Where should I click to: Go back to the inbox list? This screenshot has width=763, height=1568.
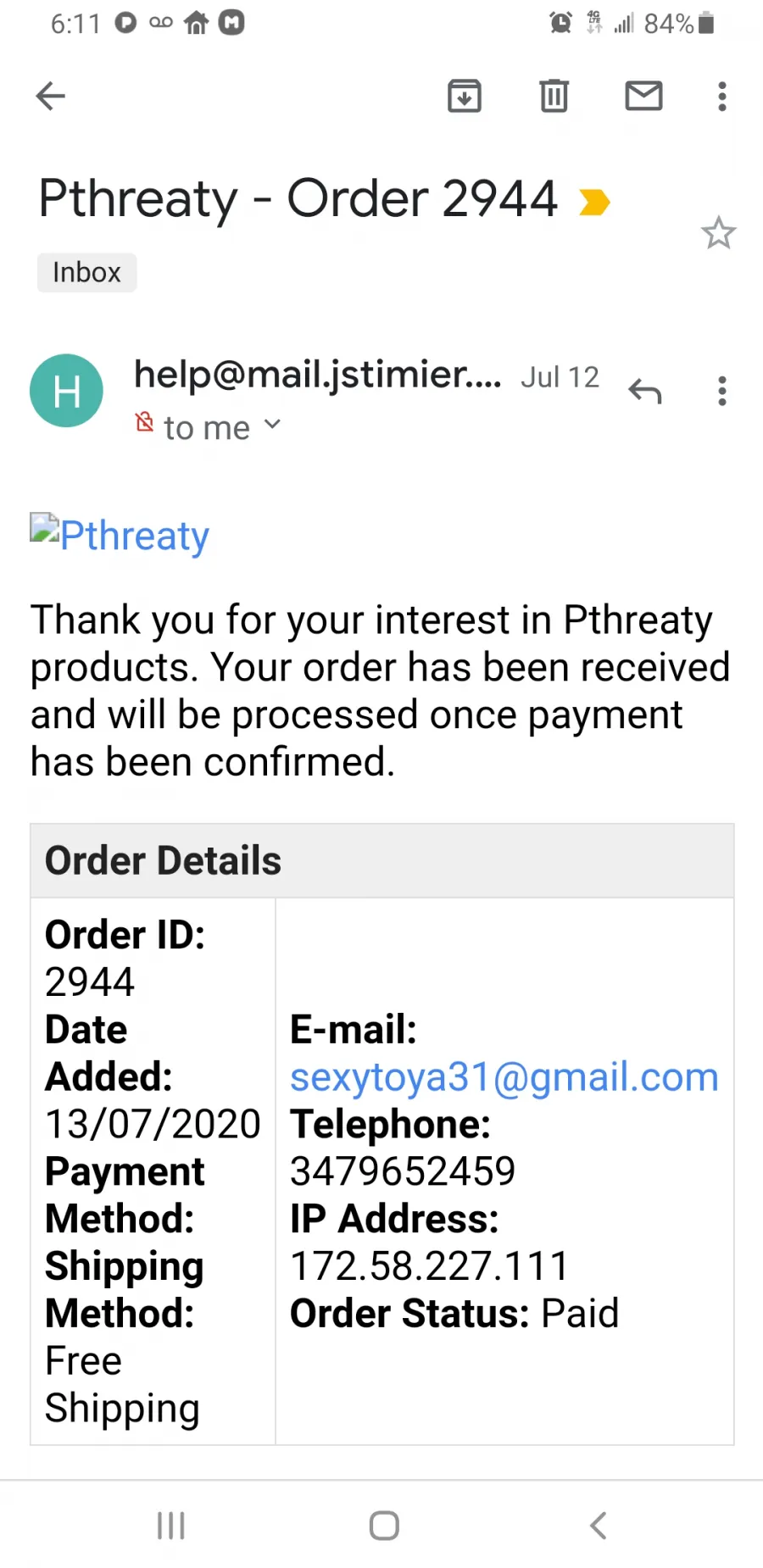(51, 96)
